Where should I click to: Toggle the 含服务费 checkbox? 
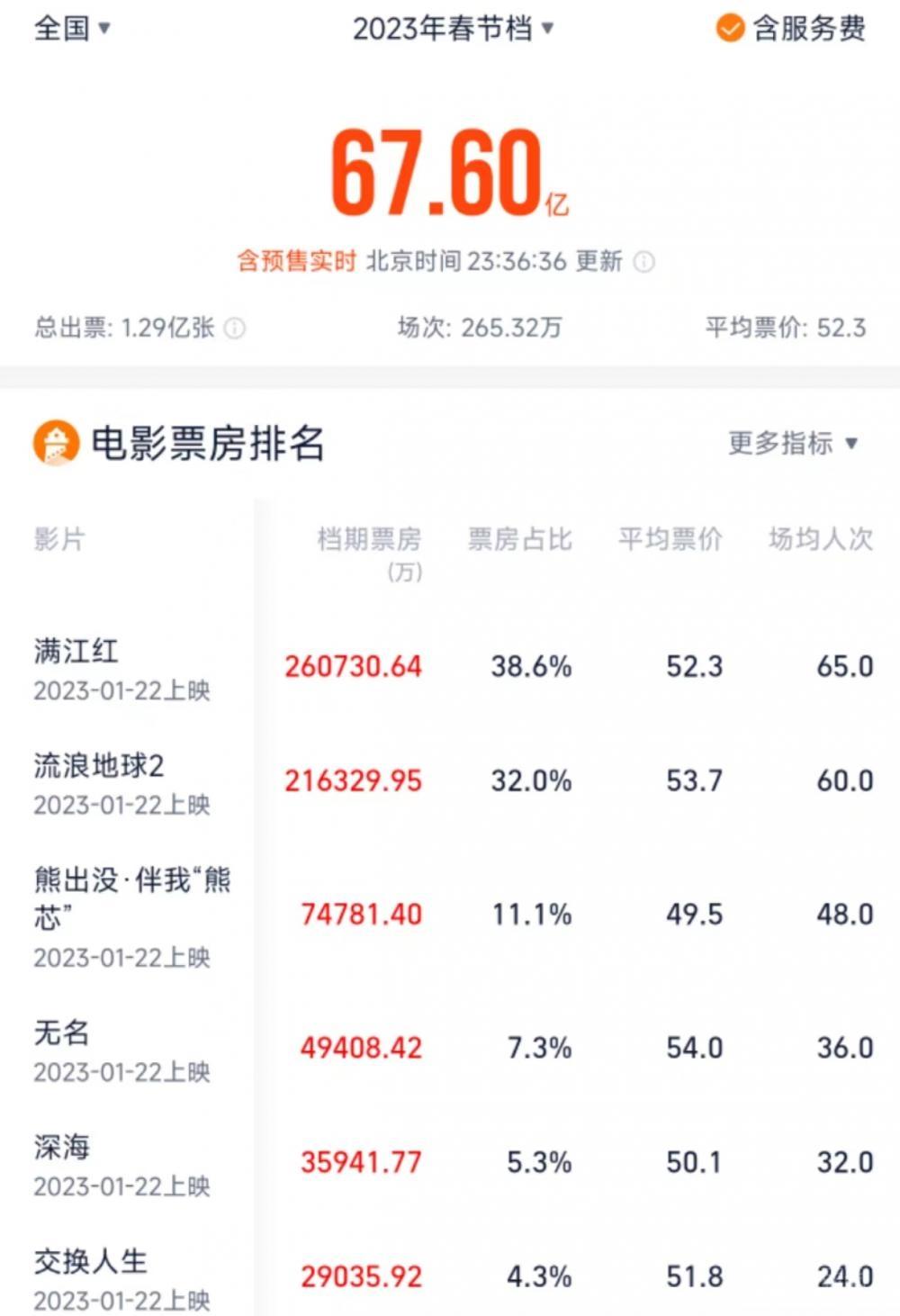(x=730, y=29)
